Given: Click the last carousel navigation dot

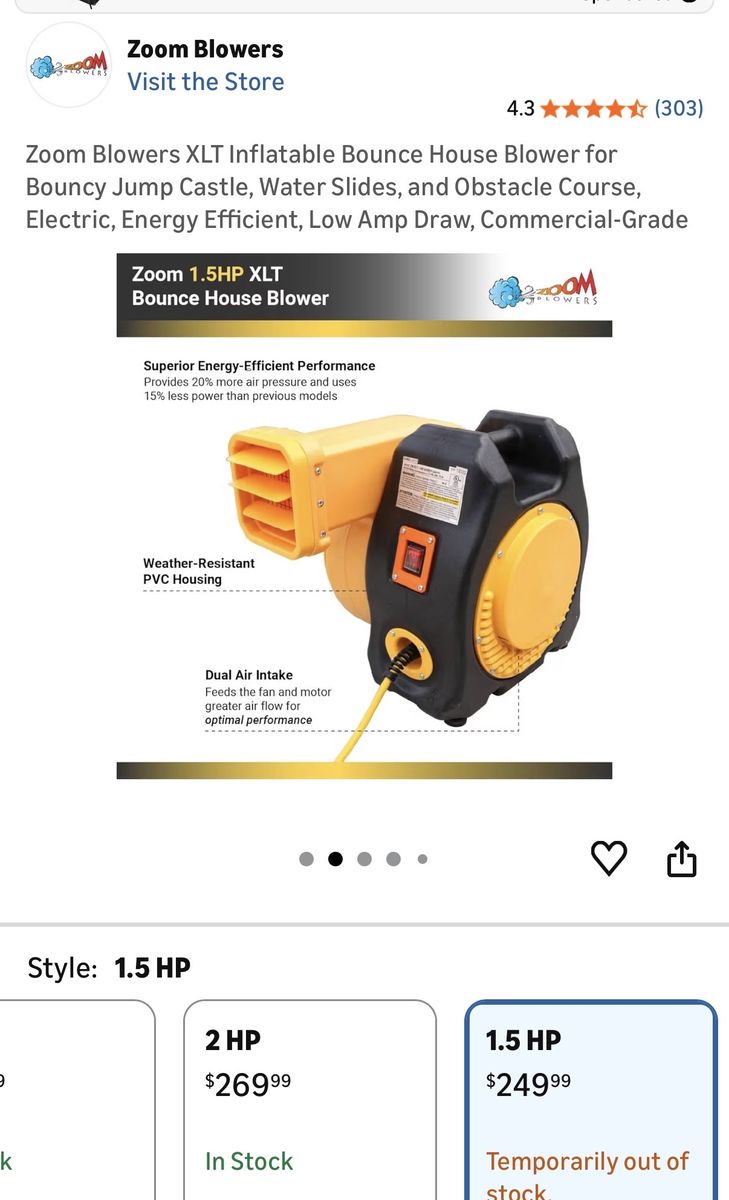Looking at the screenshot, I should click(422, 858).
